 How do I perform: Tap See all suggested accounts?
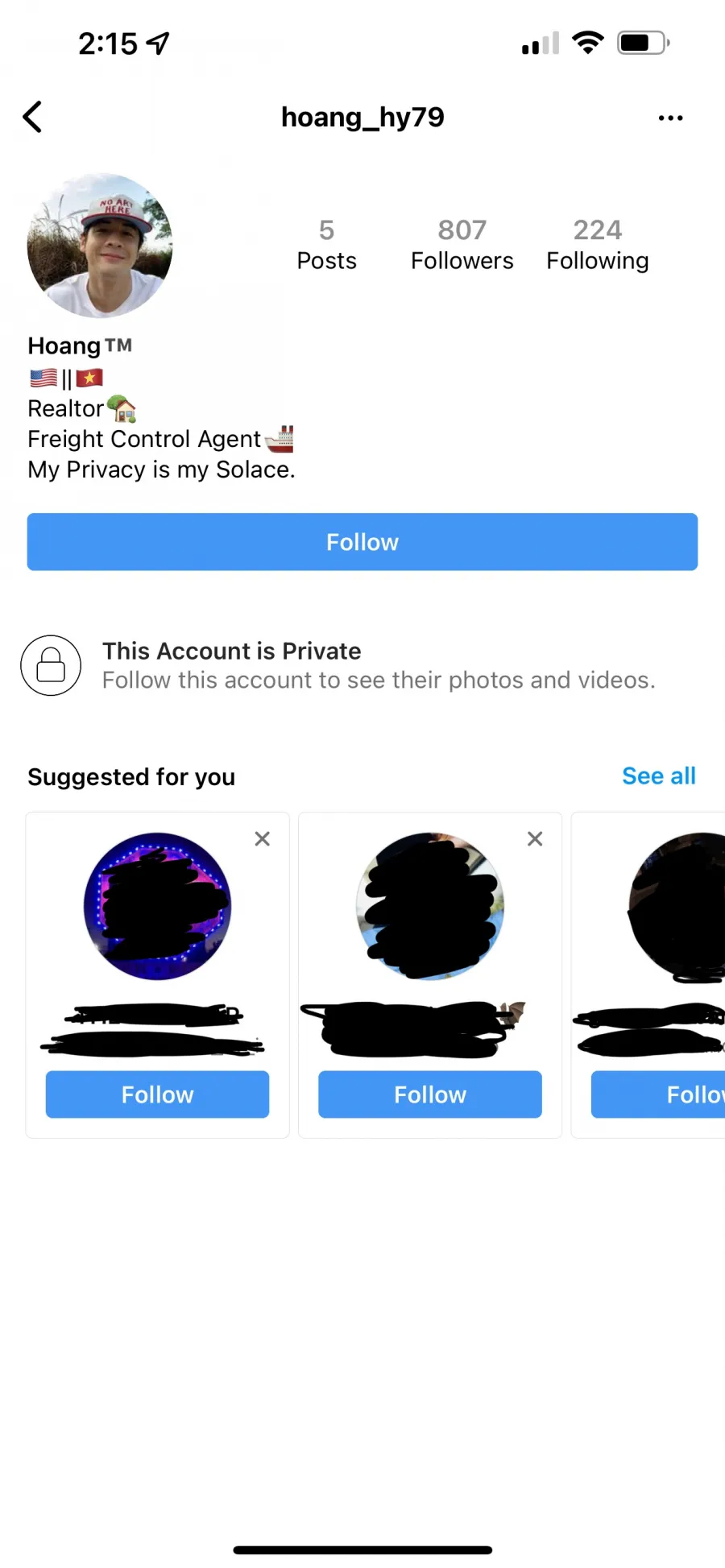[658, 776]
